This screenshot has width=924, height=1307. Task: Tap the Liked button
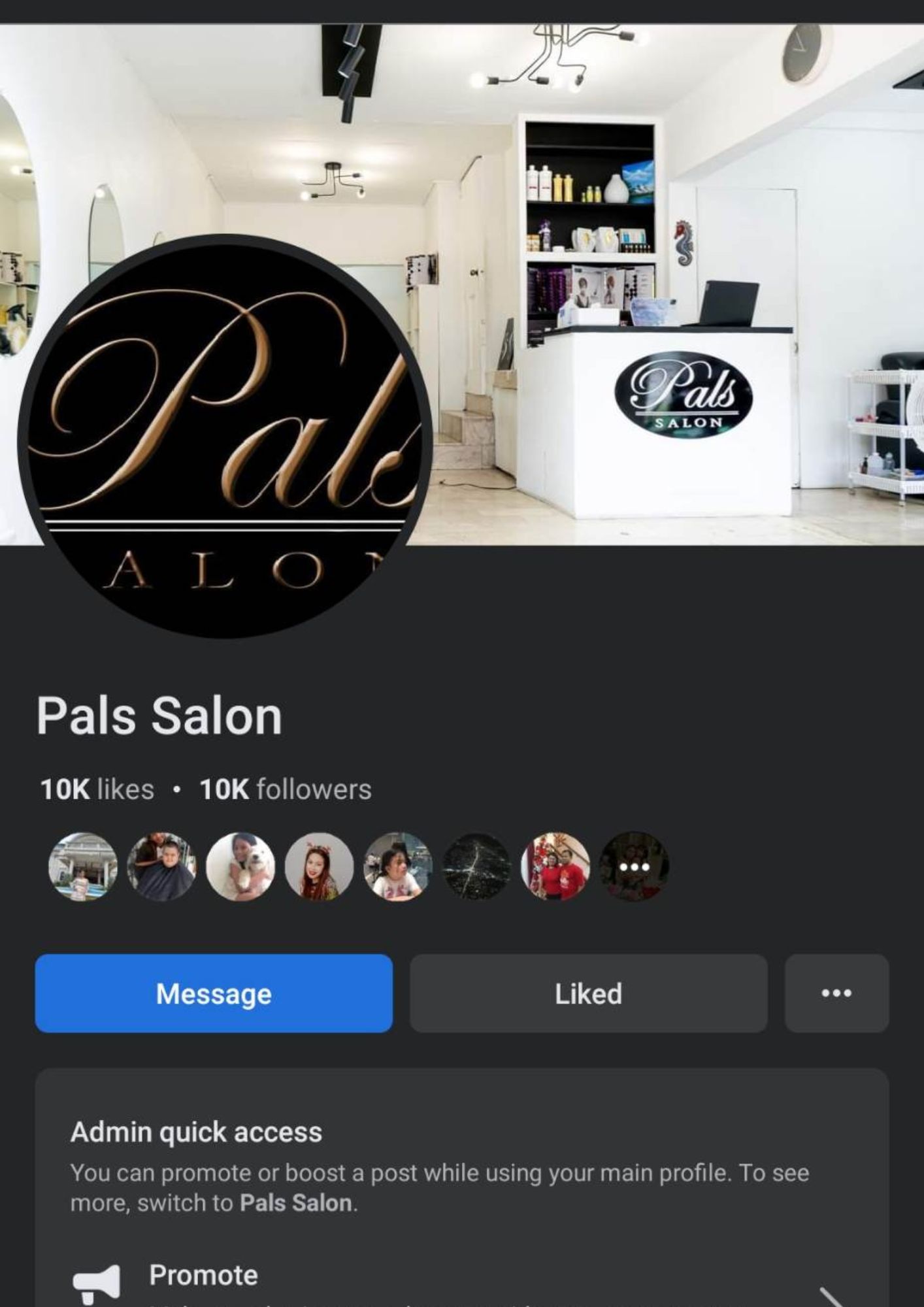(588, 993)
